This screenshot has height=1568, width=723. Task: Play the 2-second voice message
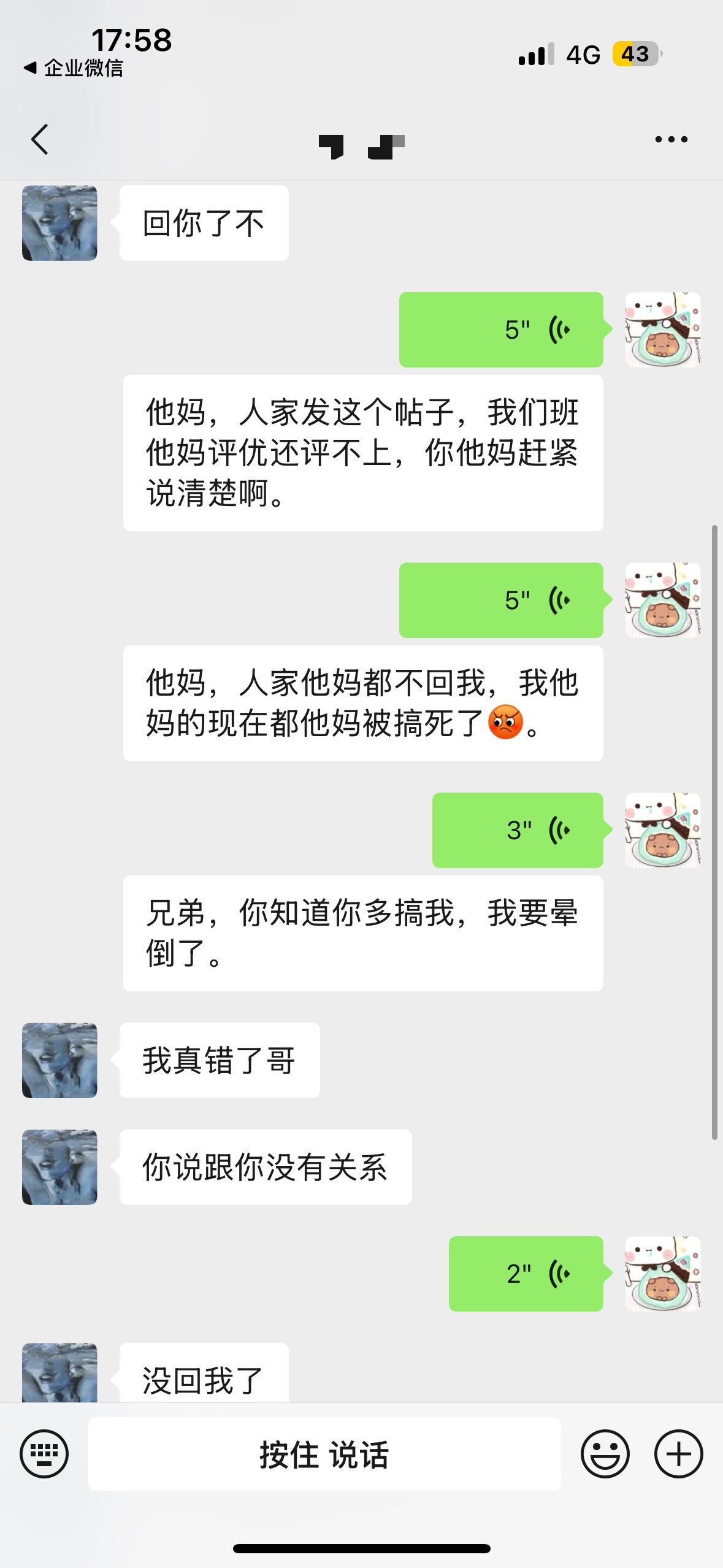[526, 1274]
